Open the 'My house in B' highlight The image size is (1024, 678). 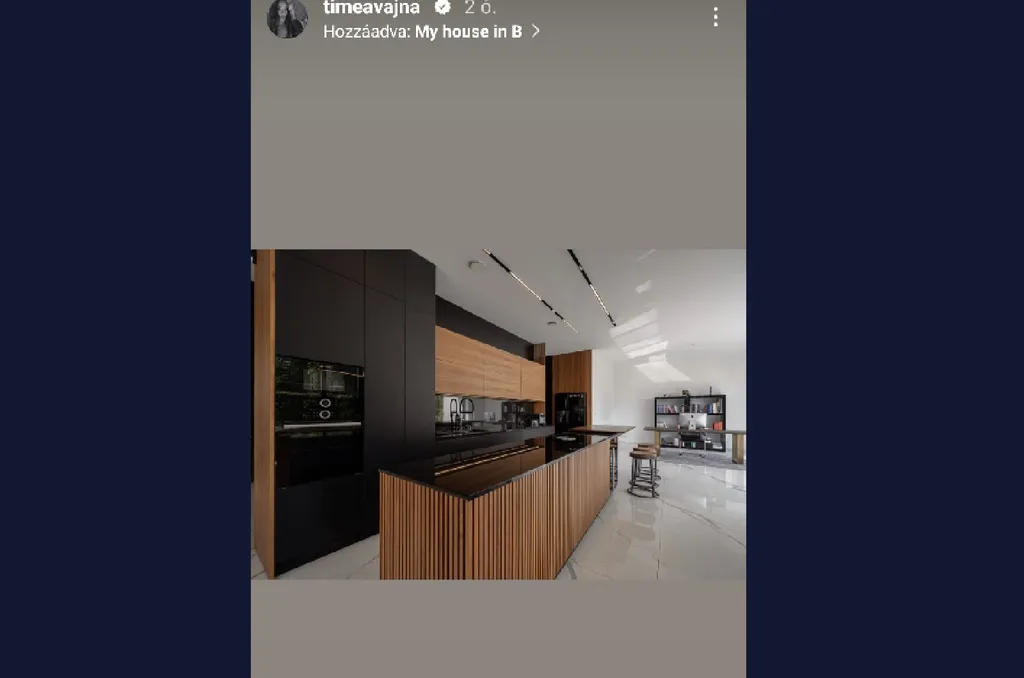coord(469,32)
